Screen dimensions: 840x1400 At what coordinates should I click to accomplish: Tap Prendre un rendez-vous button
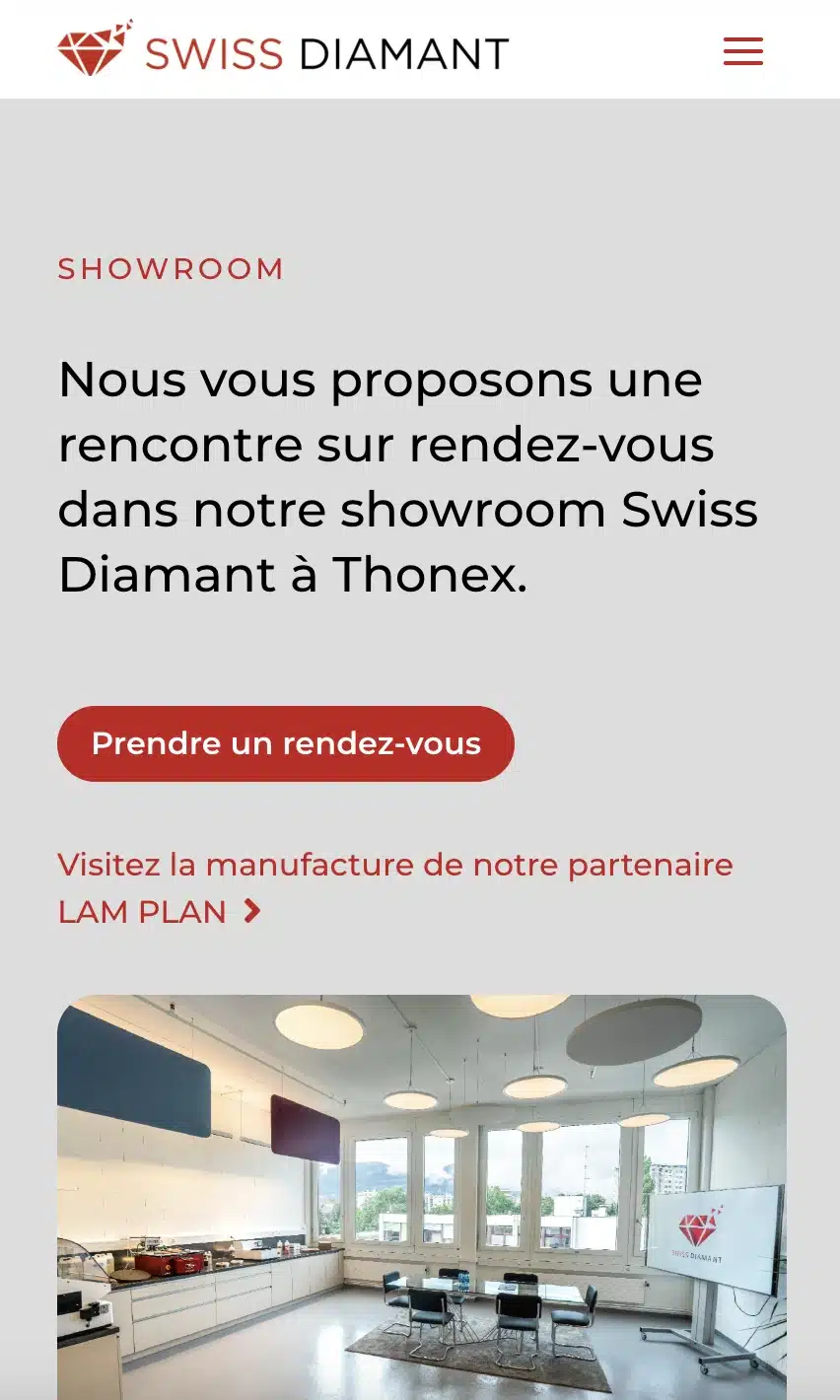tap(286, 743)
